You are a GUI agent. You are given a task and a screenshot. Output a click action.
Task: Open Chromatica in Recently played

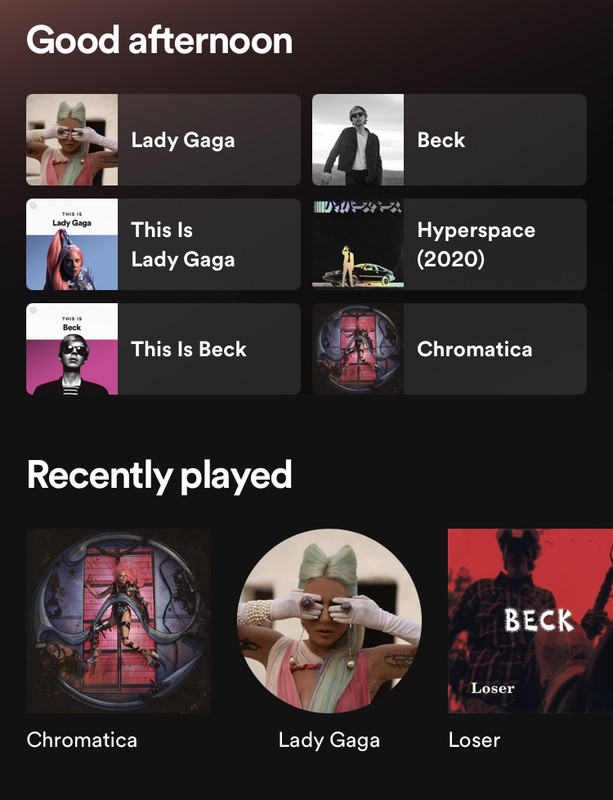(x=119, y=620)
